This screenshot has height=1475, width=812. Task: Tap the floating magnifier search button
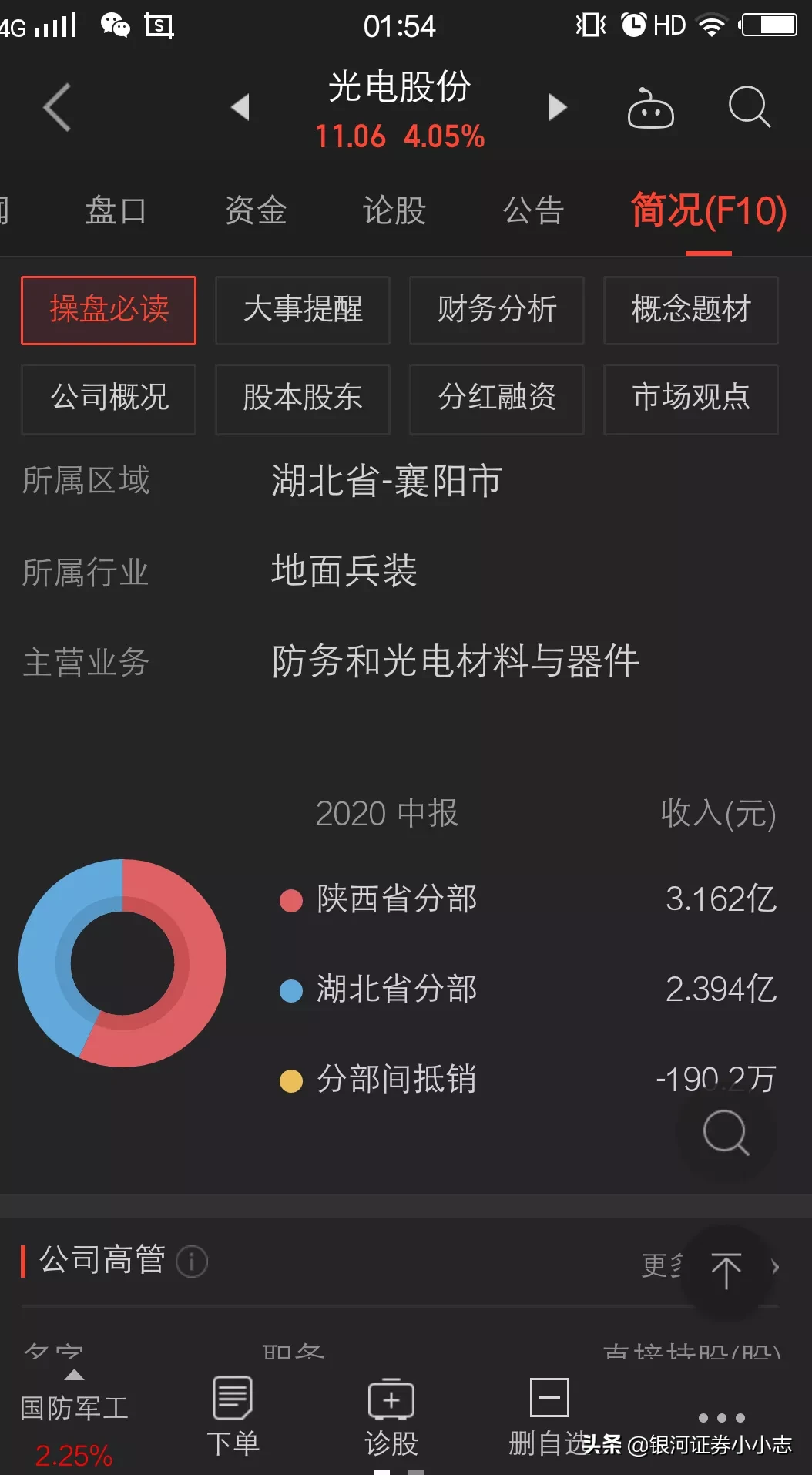(x=726, y=1133)
